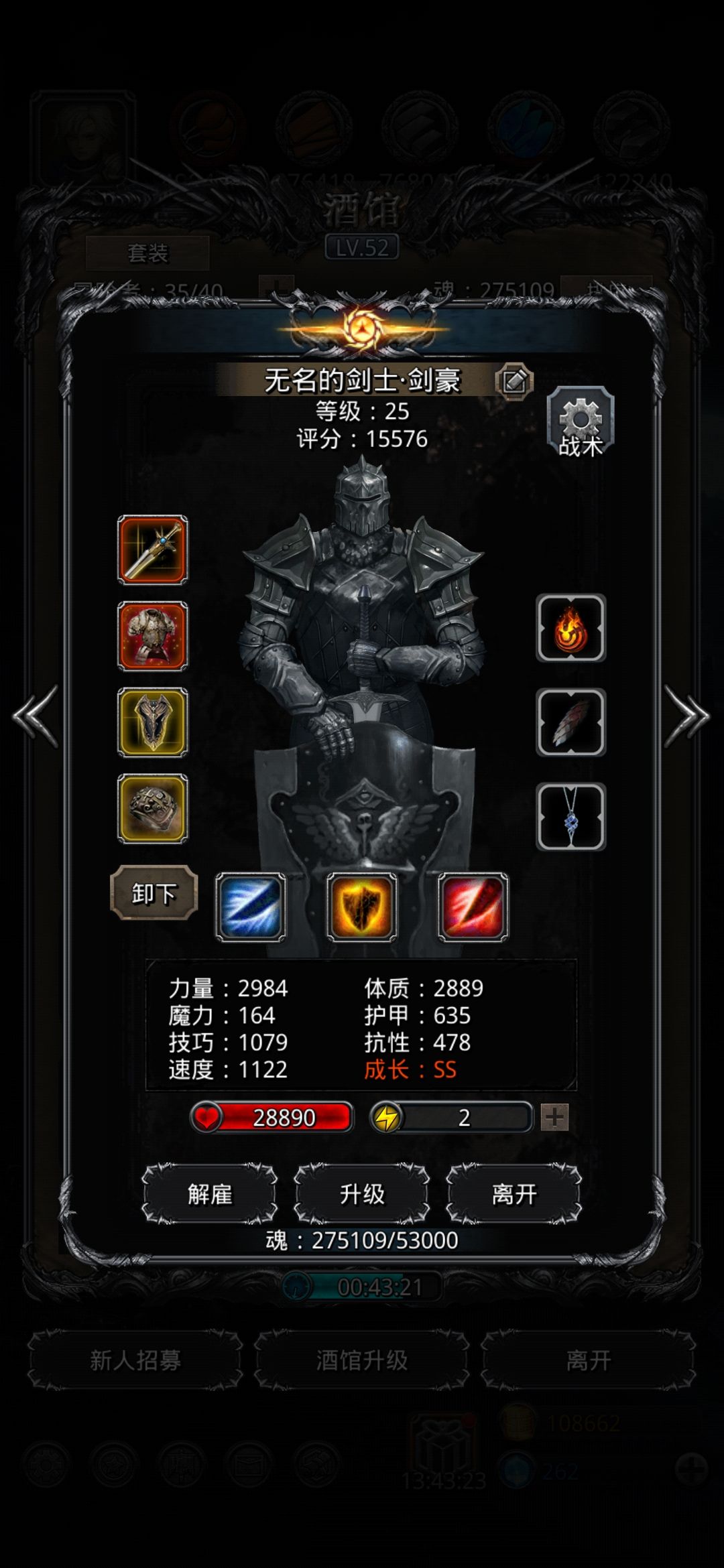Open the fire orb accessory slot
The height and width of the screenshot is (1568, 724).
[571, 629]
